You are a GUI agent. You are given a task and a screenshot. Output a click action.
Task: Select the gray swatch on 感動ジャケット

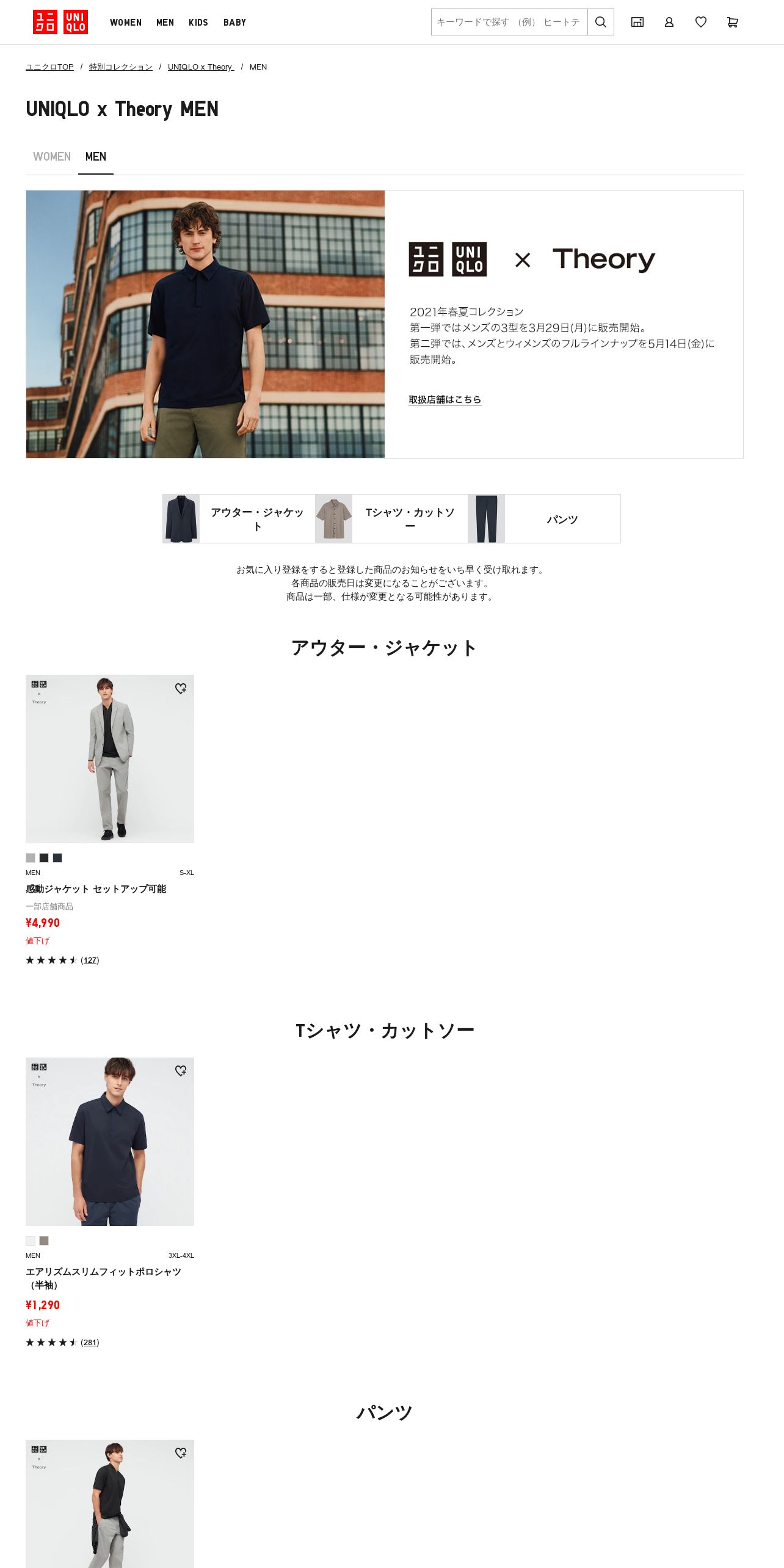pos(31,858)
